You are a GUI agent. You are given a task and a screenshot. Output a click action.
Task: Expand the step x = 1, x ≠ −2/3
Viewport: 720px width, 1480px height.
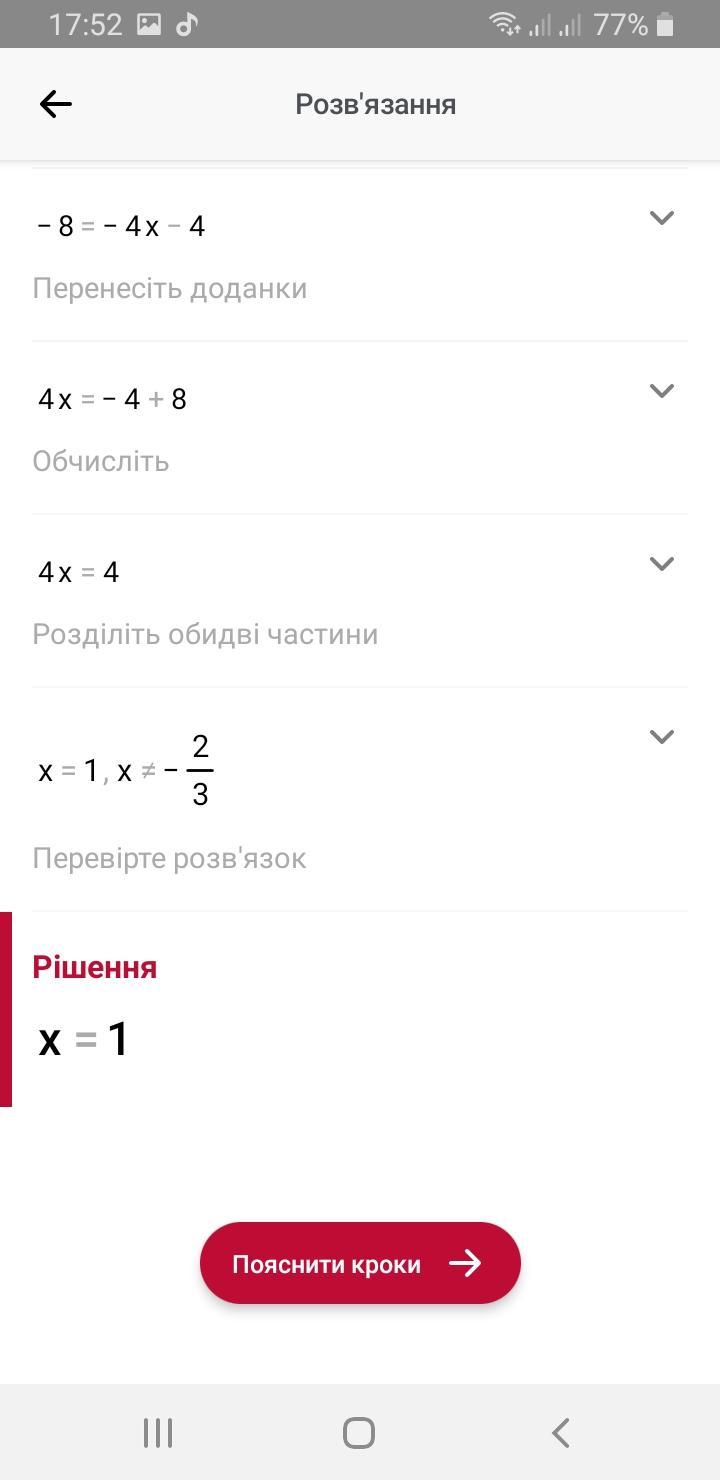(661, 737)
